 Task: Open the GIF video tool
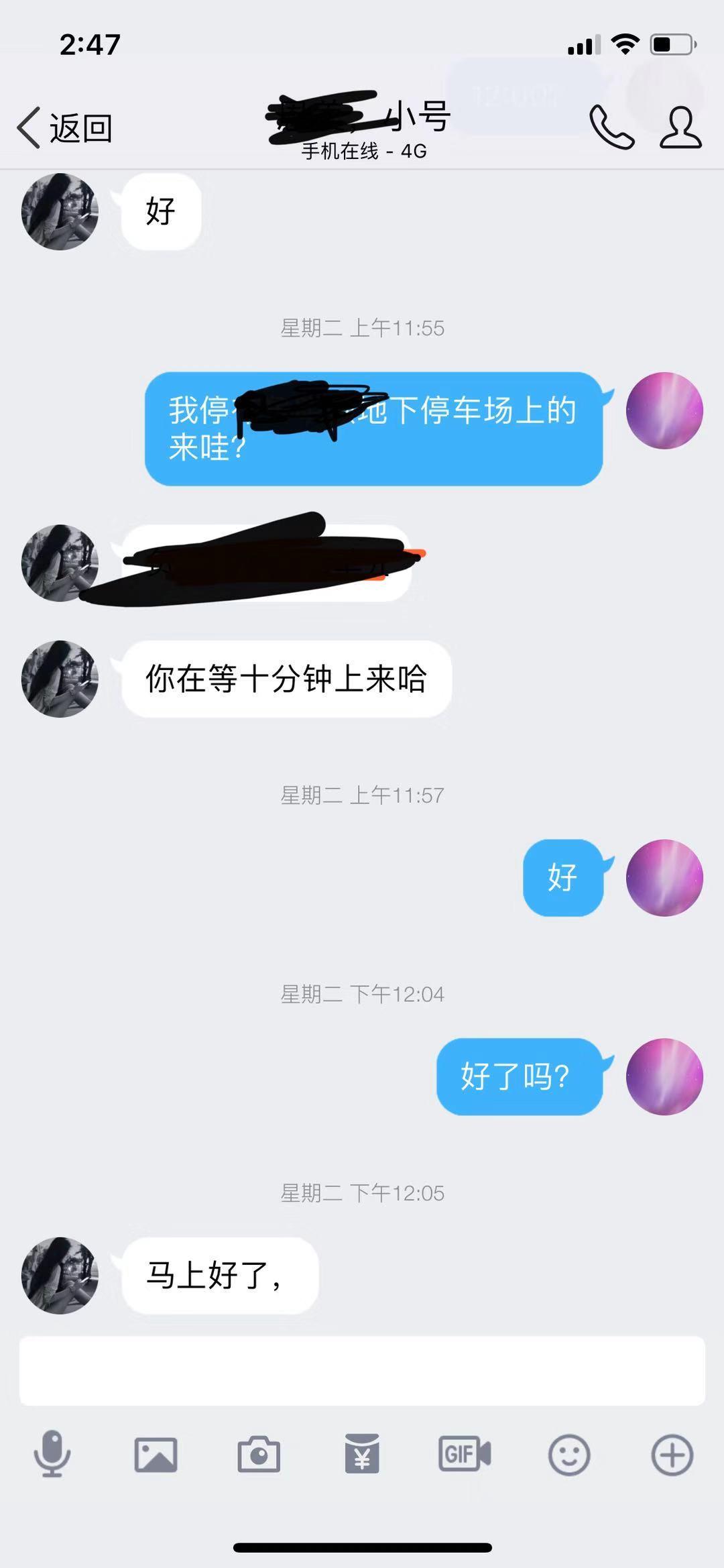point(465,1455)
